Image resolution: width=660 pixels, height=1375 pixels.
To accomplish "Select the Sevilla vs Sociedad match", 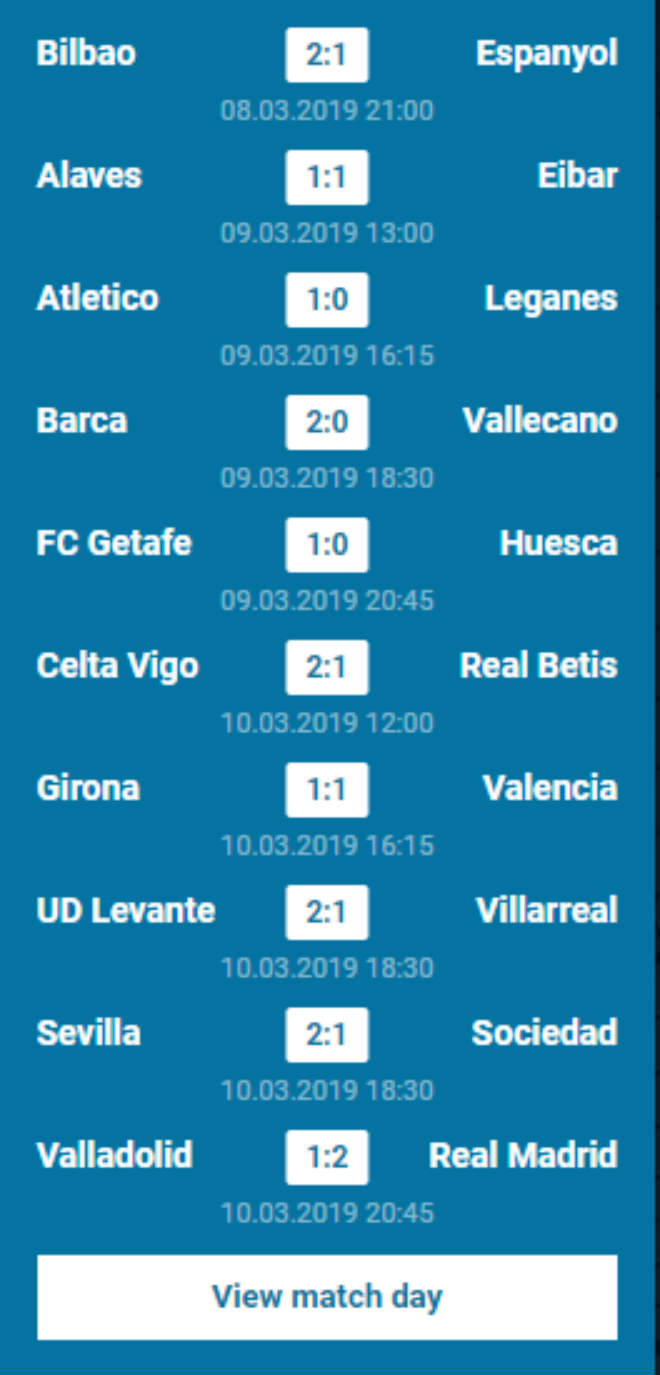I will [327, 1034].
